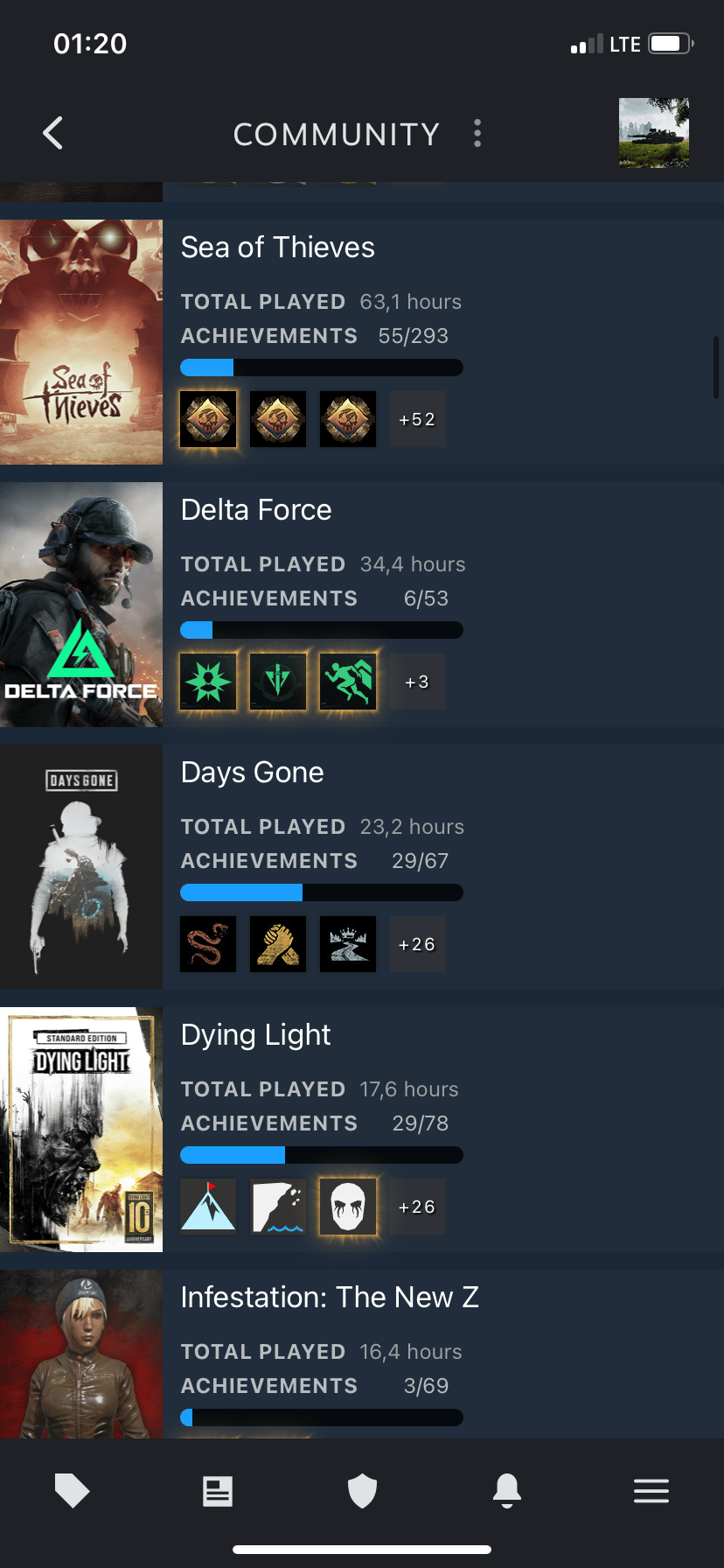
Task: View the first Delta Force achievement badge
Action: [x=208, y=682]
